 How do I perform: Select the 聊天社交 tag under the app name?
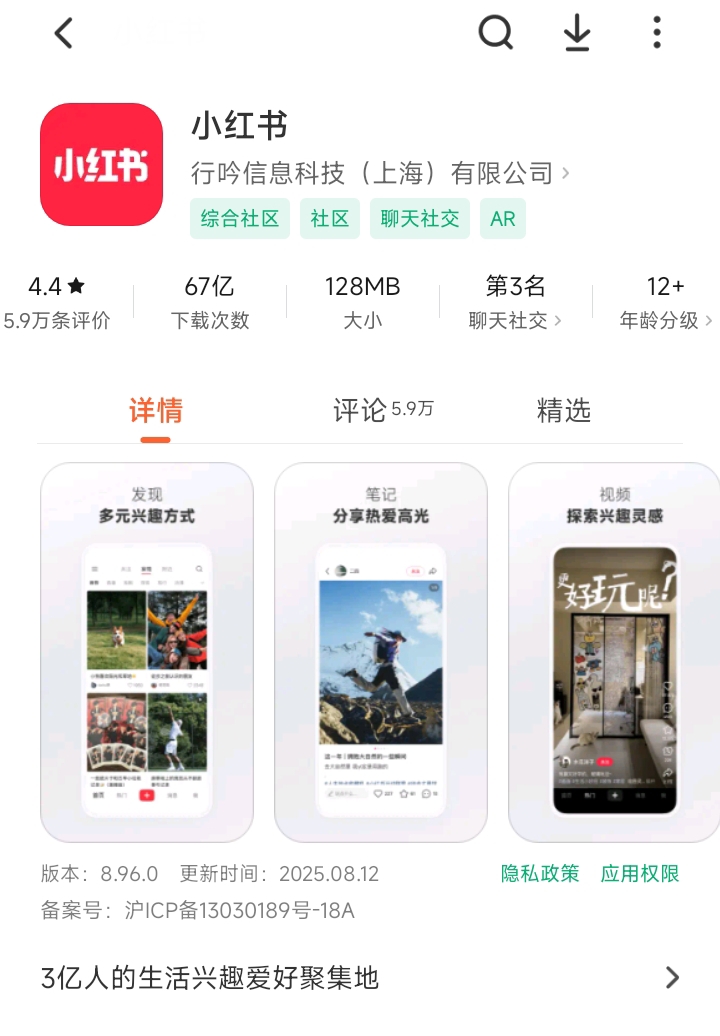coord(419,218)
